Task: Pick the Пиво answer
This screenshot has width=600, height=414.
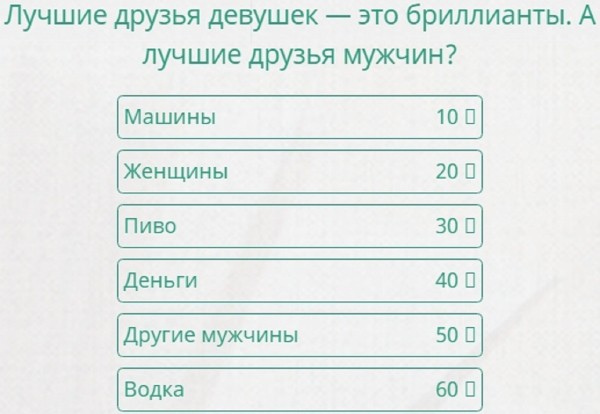Action: pyautogui.click(x=299, y=226)
